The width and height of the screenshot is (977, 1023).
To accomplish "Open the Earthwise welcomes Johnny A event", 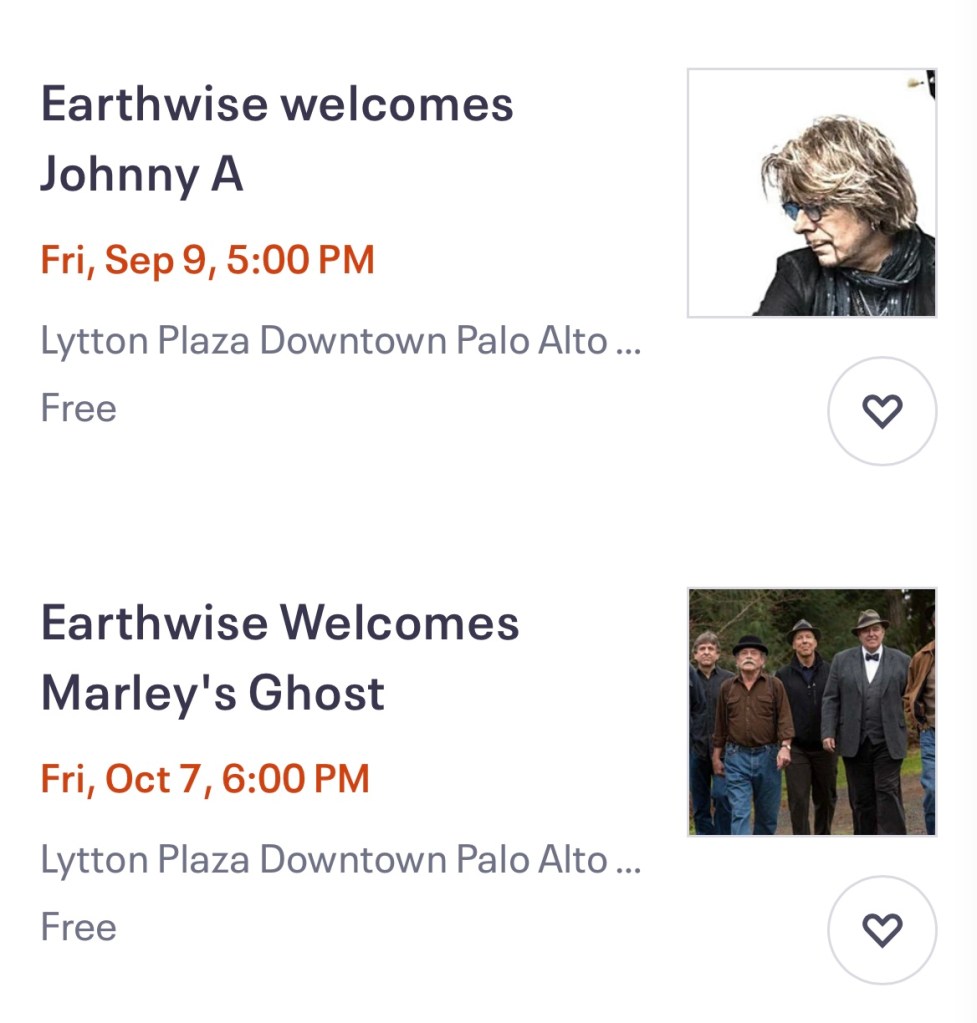I will click(277, 139).
